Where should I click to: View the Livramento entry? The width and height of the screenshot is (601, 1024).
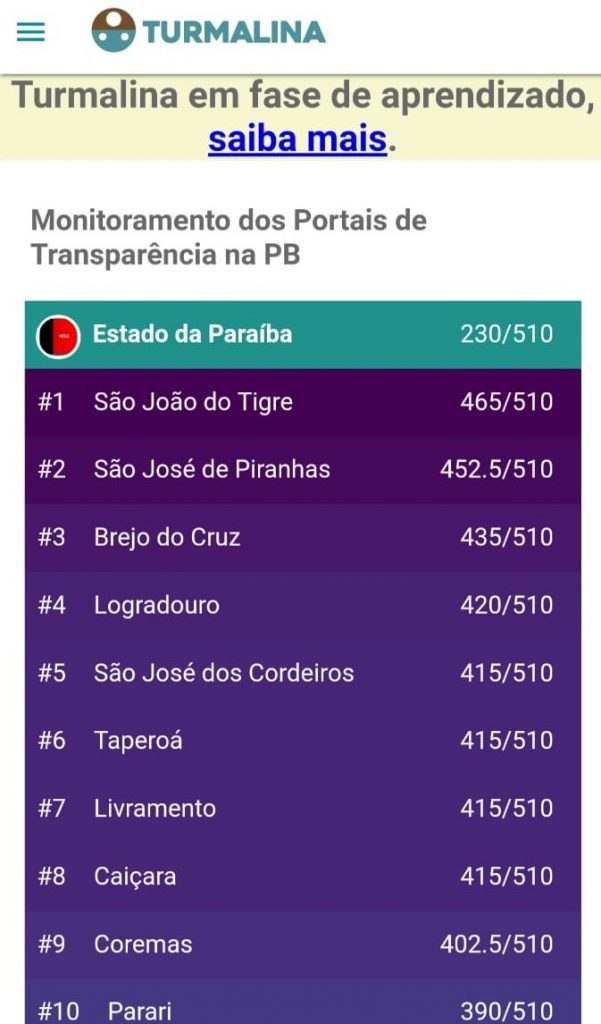[x=302, y=808]
